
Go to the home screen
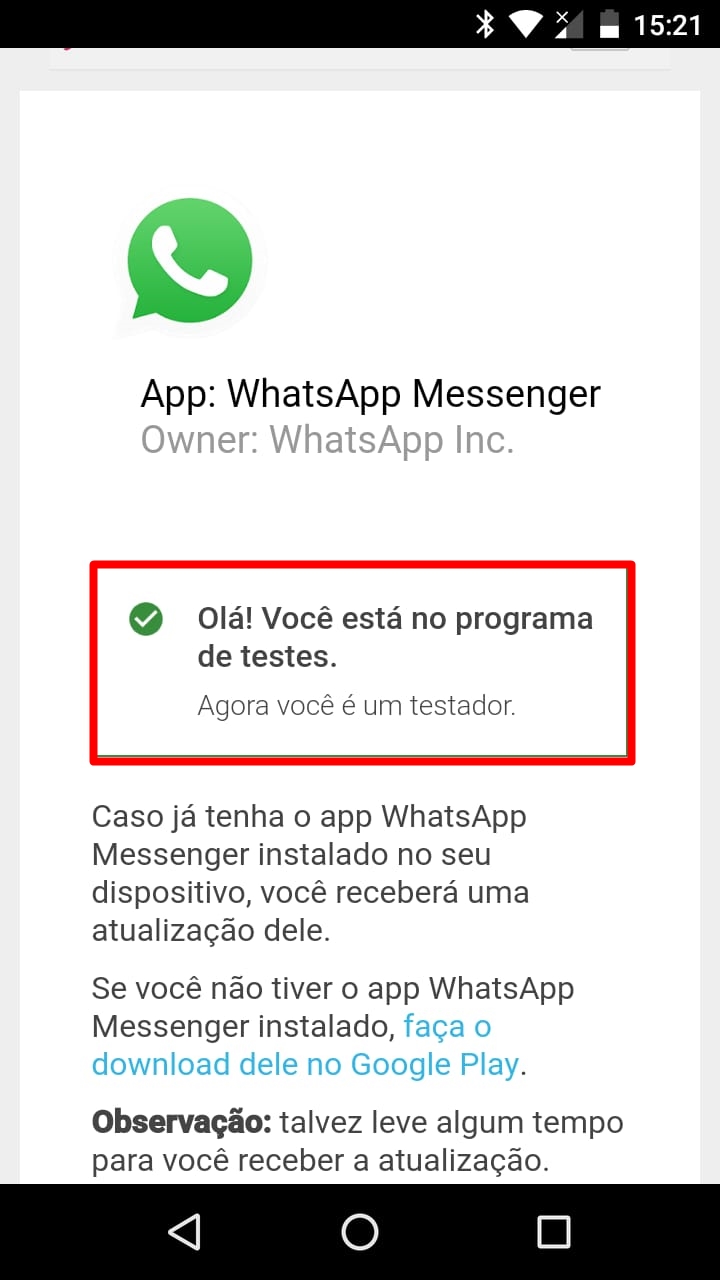[x=360, y=1232]
